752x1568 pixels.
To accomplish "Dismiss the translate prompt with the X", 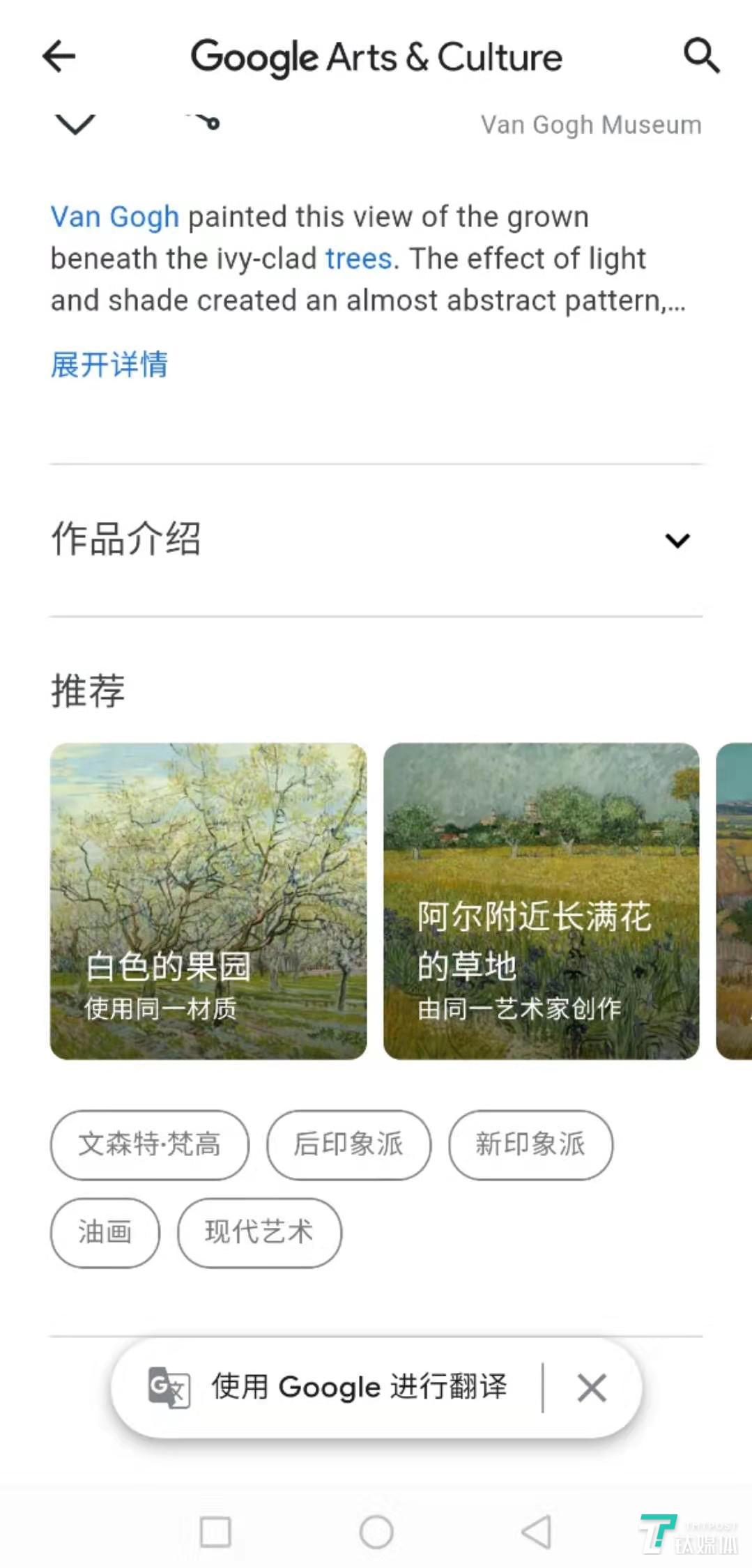I will 592,1387.
